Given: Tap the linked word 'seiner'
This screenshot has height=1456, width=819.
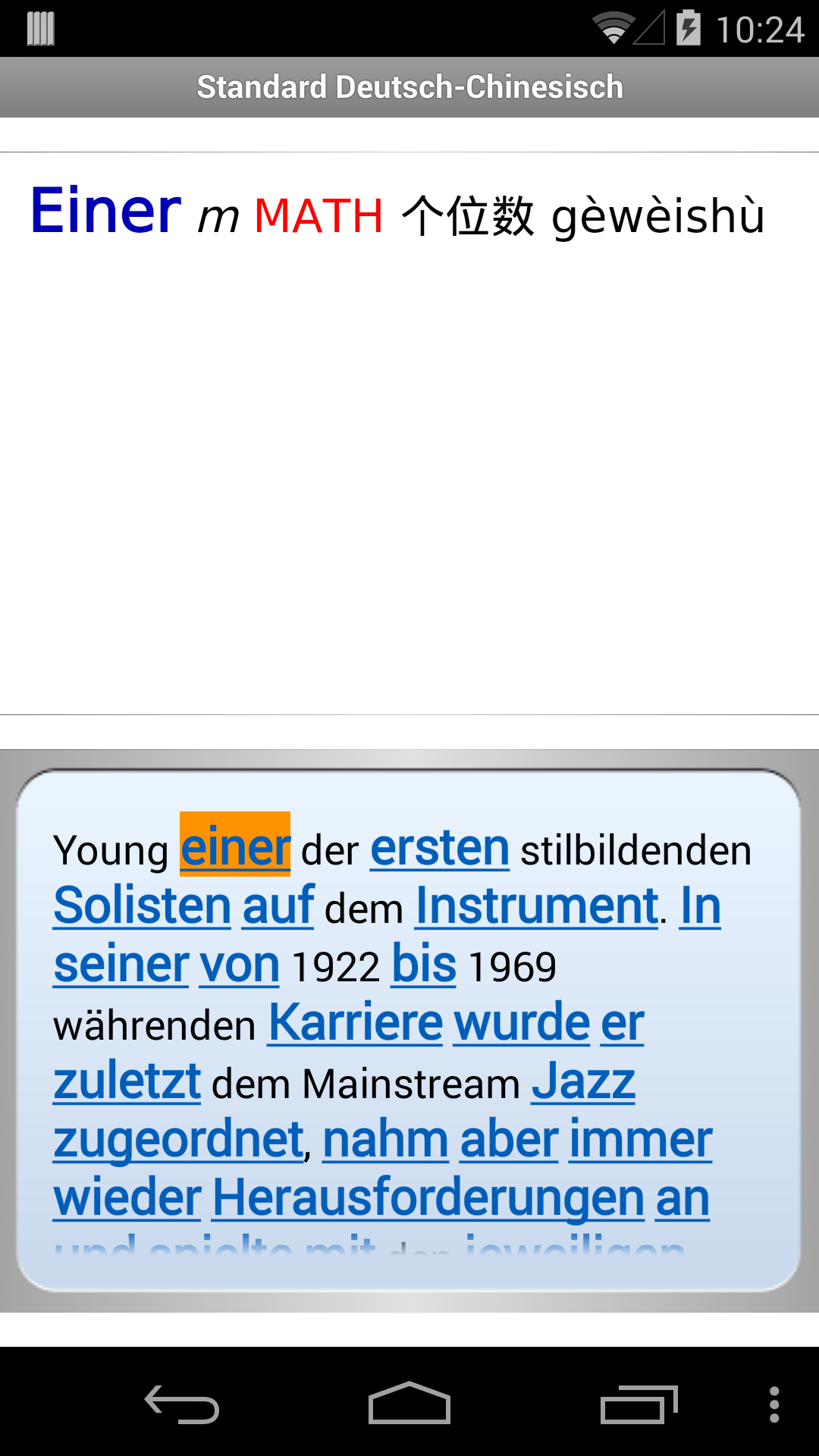Looking at the screenshot, I should point(121,965).
